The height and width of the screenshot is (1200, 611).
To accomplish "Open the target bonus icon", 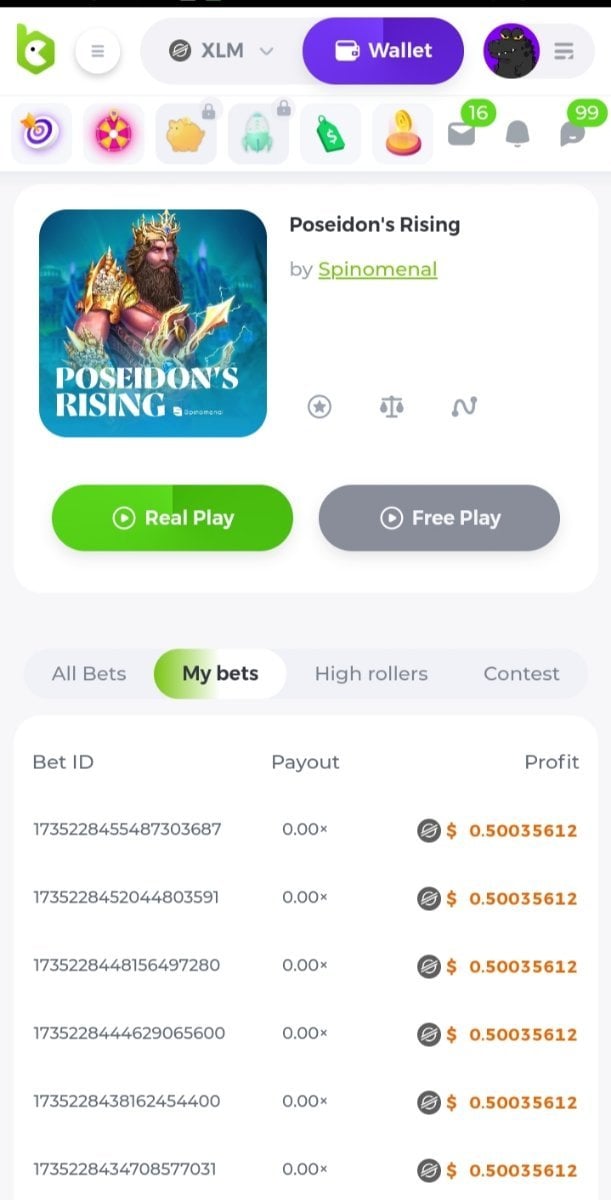I will click(x=41, y=133).
